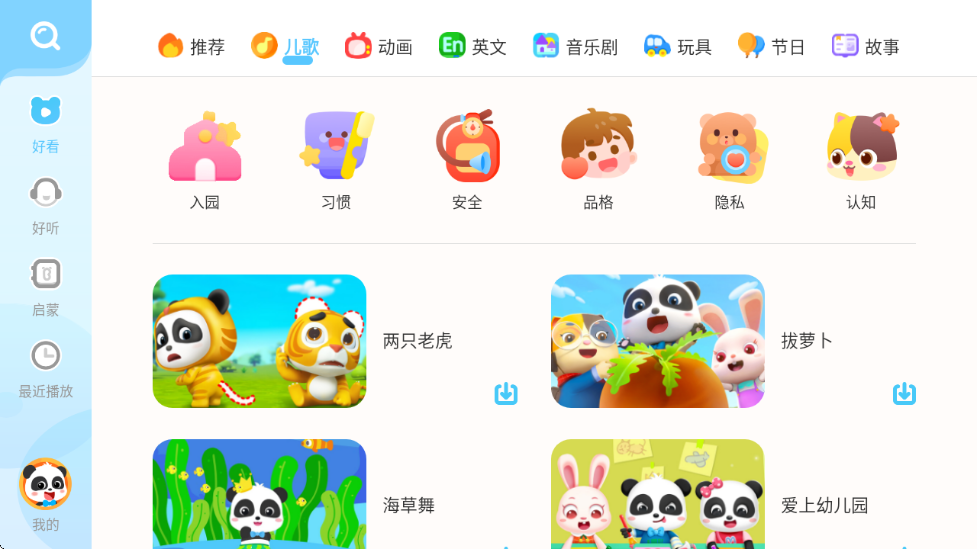
Task: Select the 习惯 category
Action: [336, 160]
